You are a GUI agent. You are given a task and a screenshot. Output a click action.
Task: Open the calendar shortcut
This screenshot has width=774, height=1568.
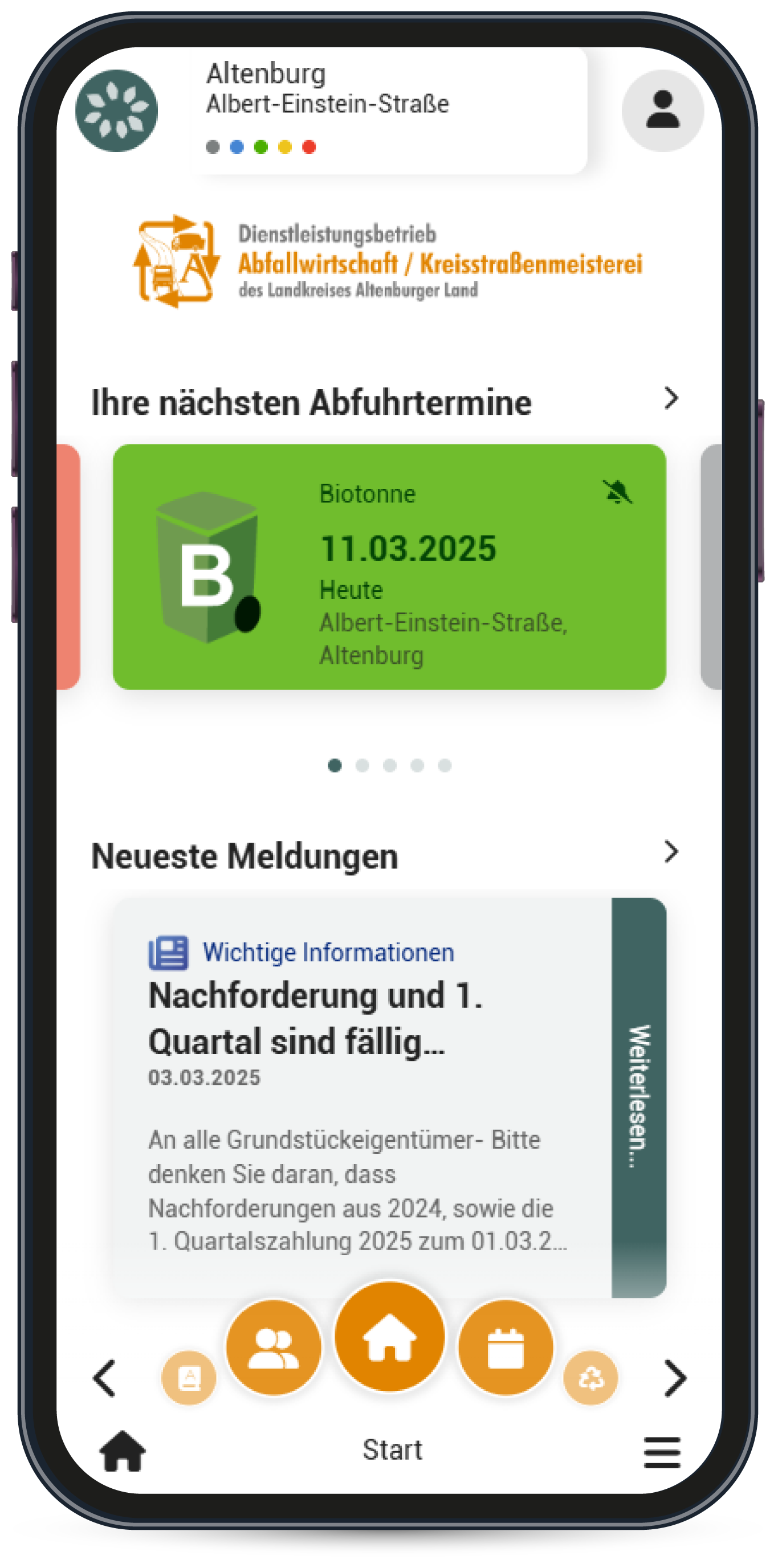click(x=506, y=1347)
